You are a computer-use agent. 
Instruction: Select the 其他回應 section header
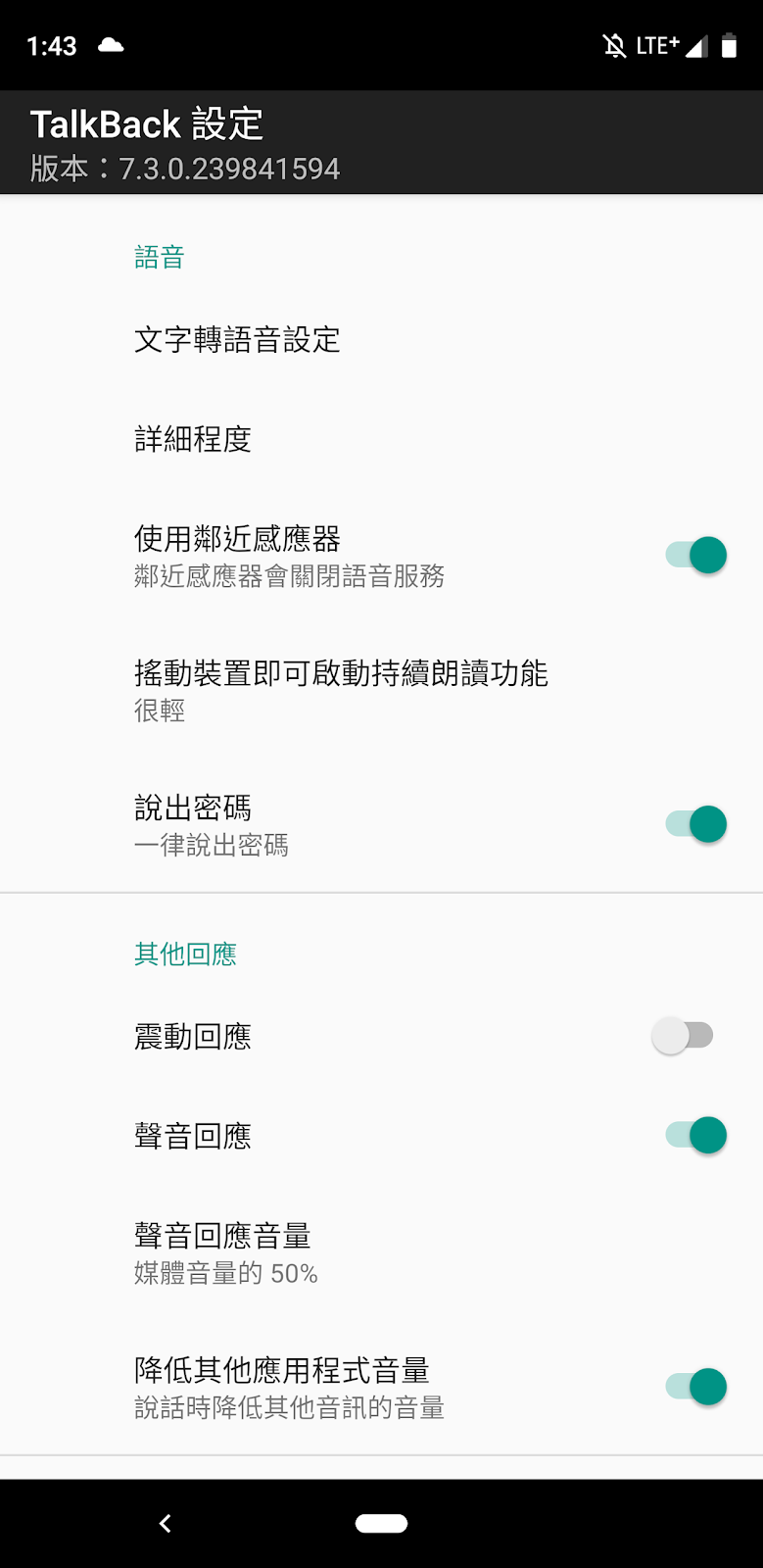[x=184, y=953]
